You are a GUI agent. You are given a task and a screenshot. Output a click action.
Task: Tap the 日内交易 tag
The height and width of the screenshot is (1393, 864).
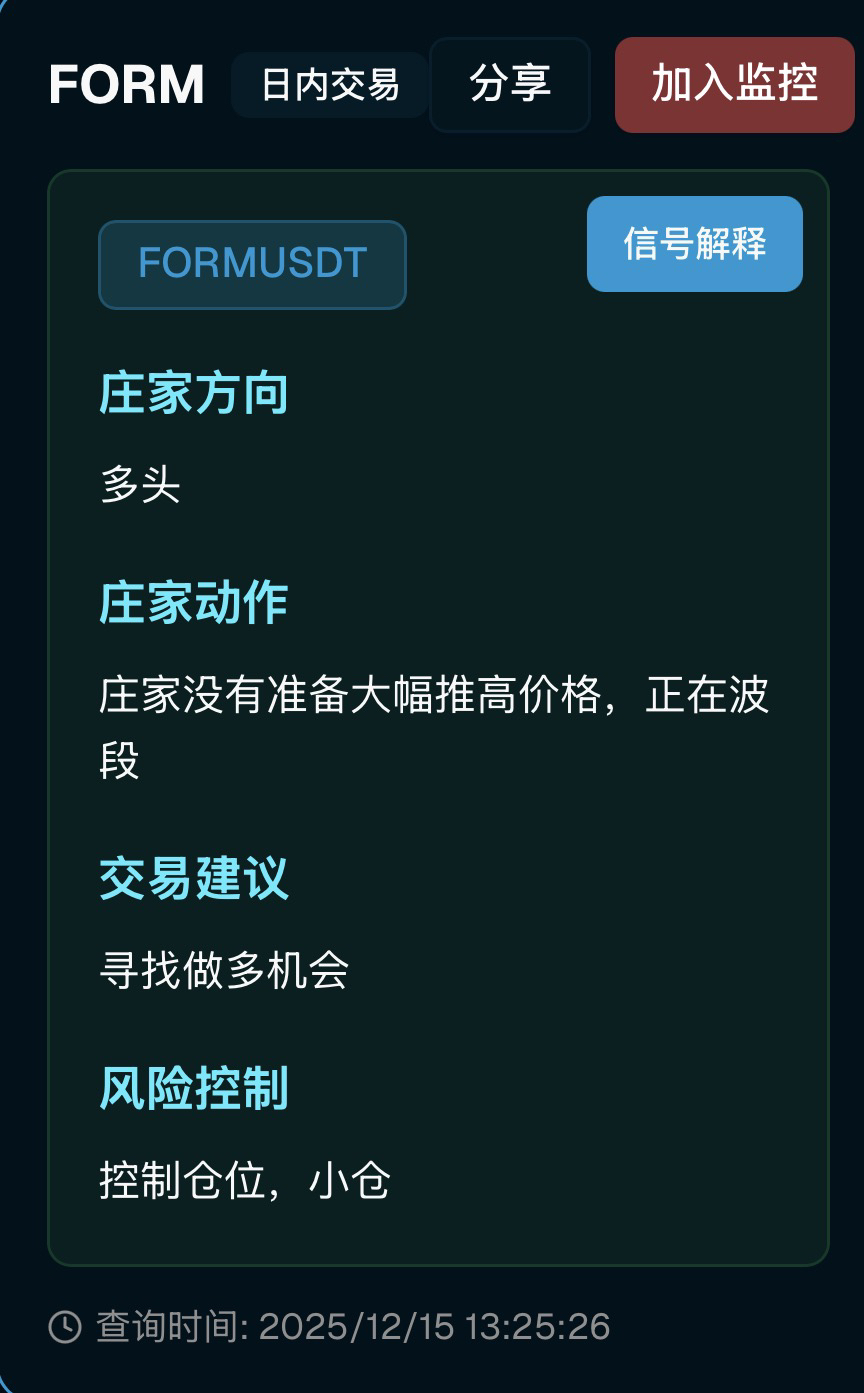pos(330,86)
